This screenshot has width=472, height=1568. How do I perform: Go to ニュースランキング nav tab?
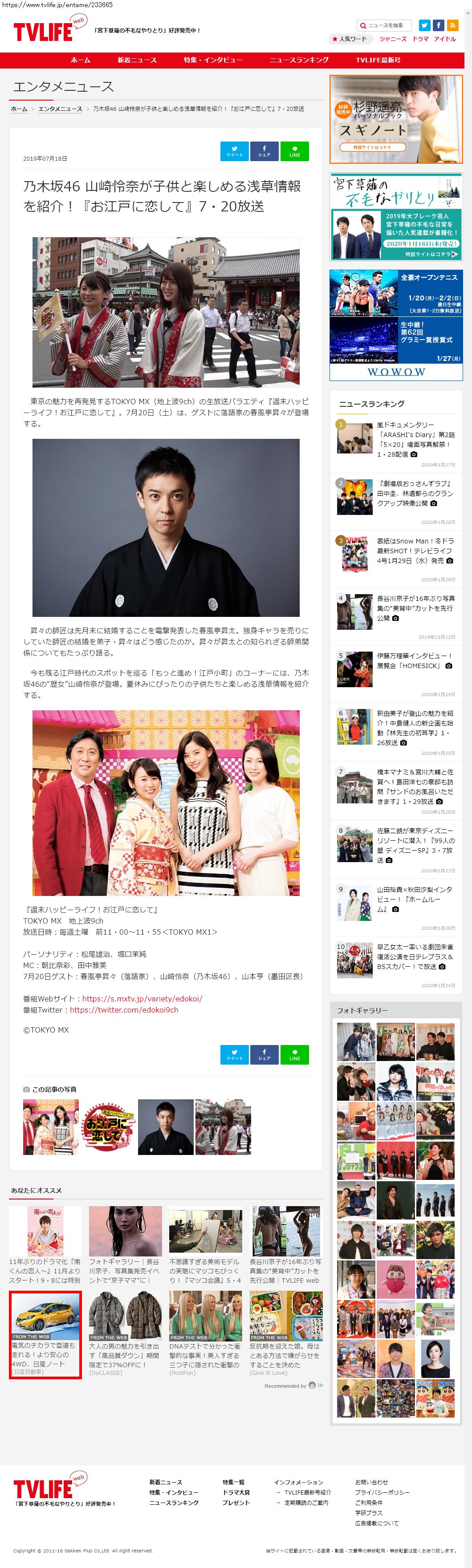(x=299, y=60)
